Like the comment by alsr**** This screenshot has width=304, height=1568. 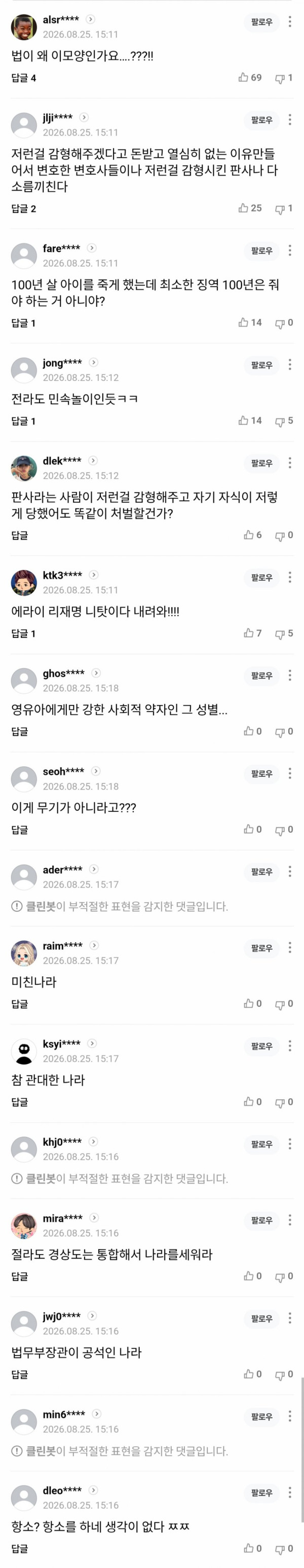click(250, 78)
